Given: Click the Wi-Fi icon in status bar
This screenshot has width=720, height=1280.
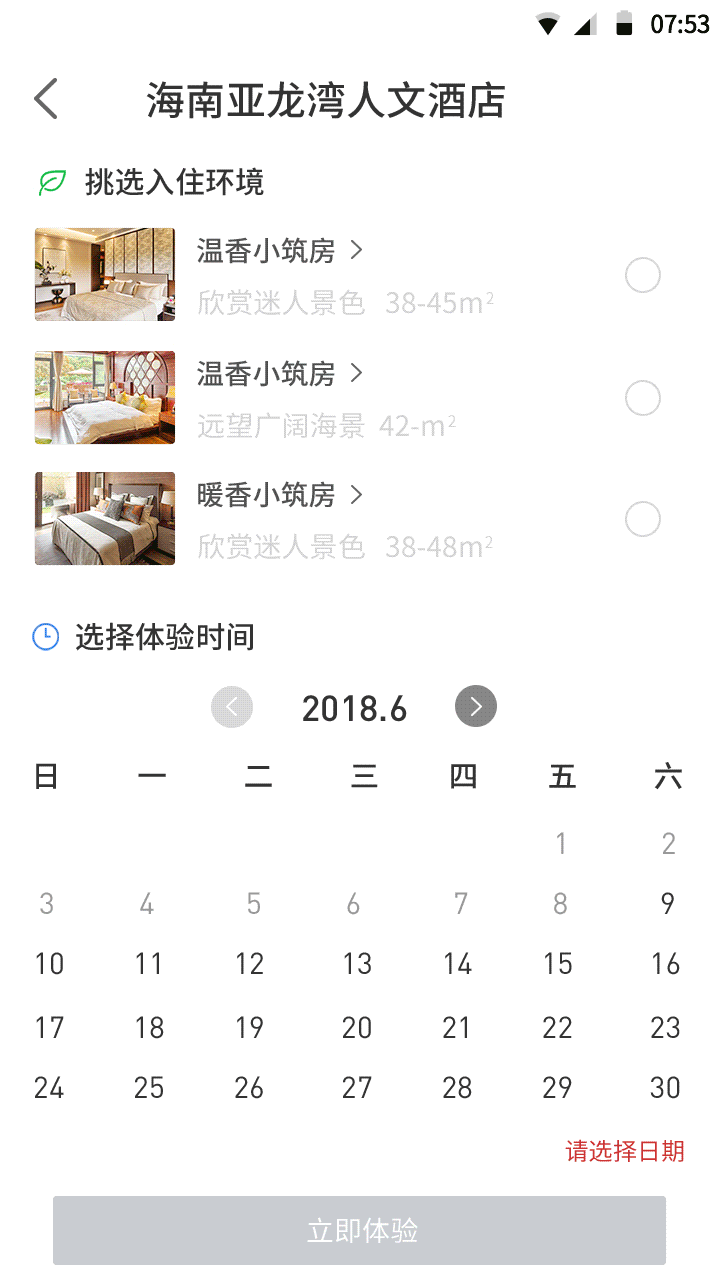Looking at the screenshot, I should pos(548,22).
